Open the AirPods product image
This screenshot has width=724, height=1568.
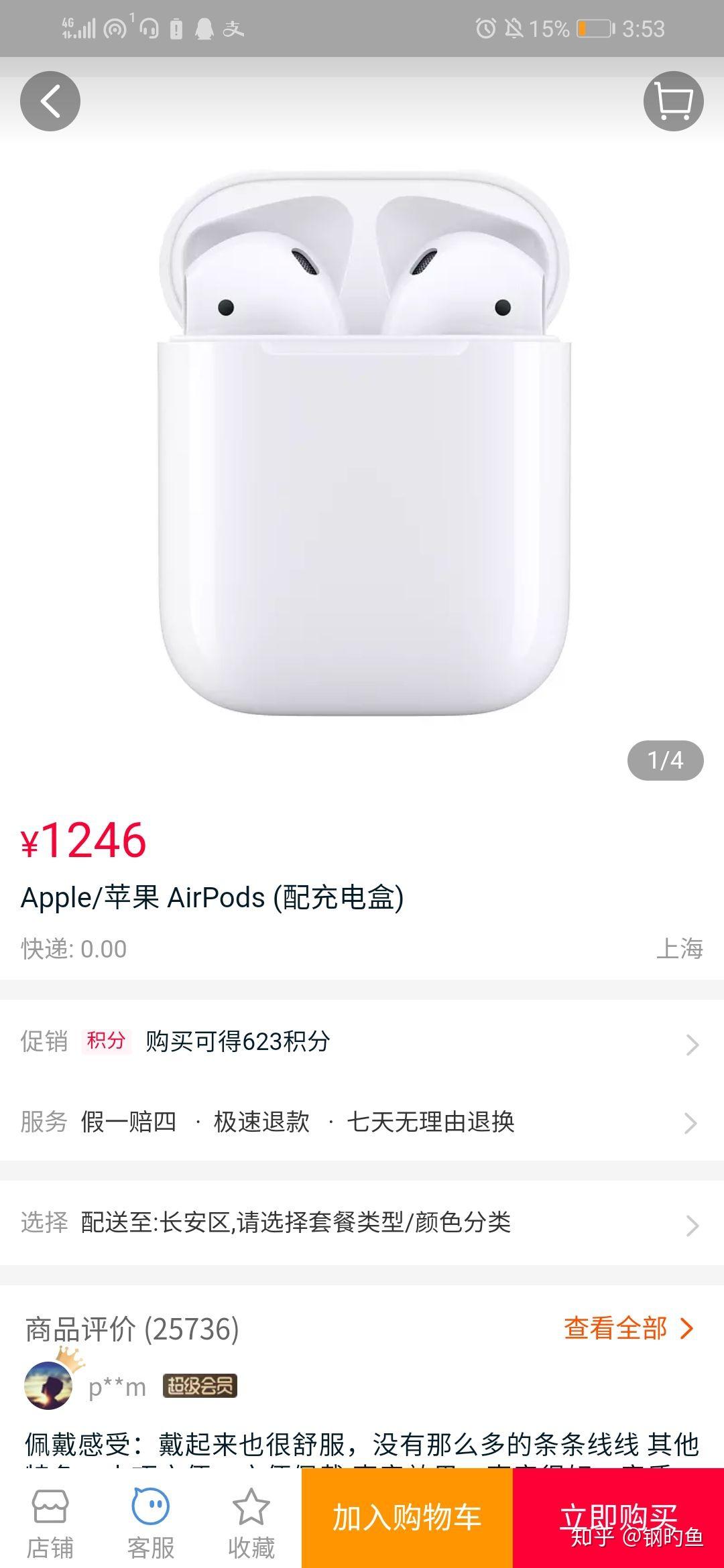point(363,442)
